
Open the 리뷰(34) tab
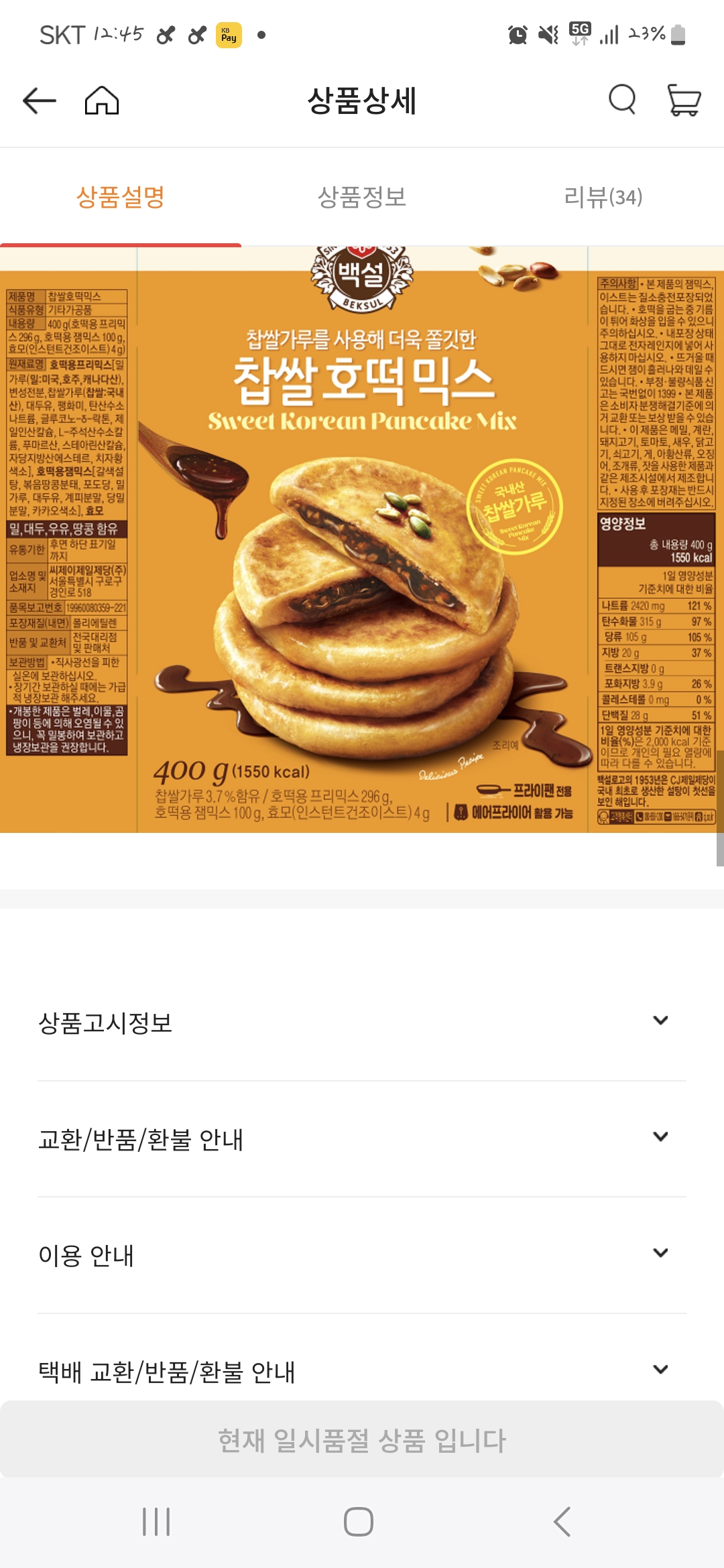click(x=602, y=198)
